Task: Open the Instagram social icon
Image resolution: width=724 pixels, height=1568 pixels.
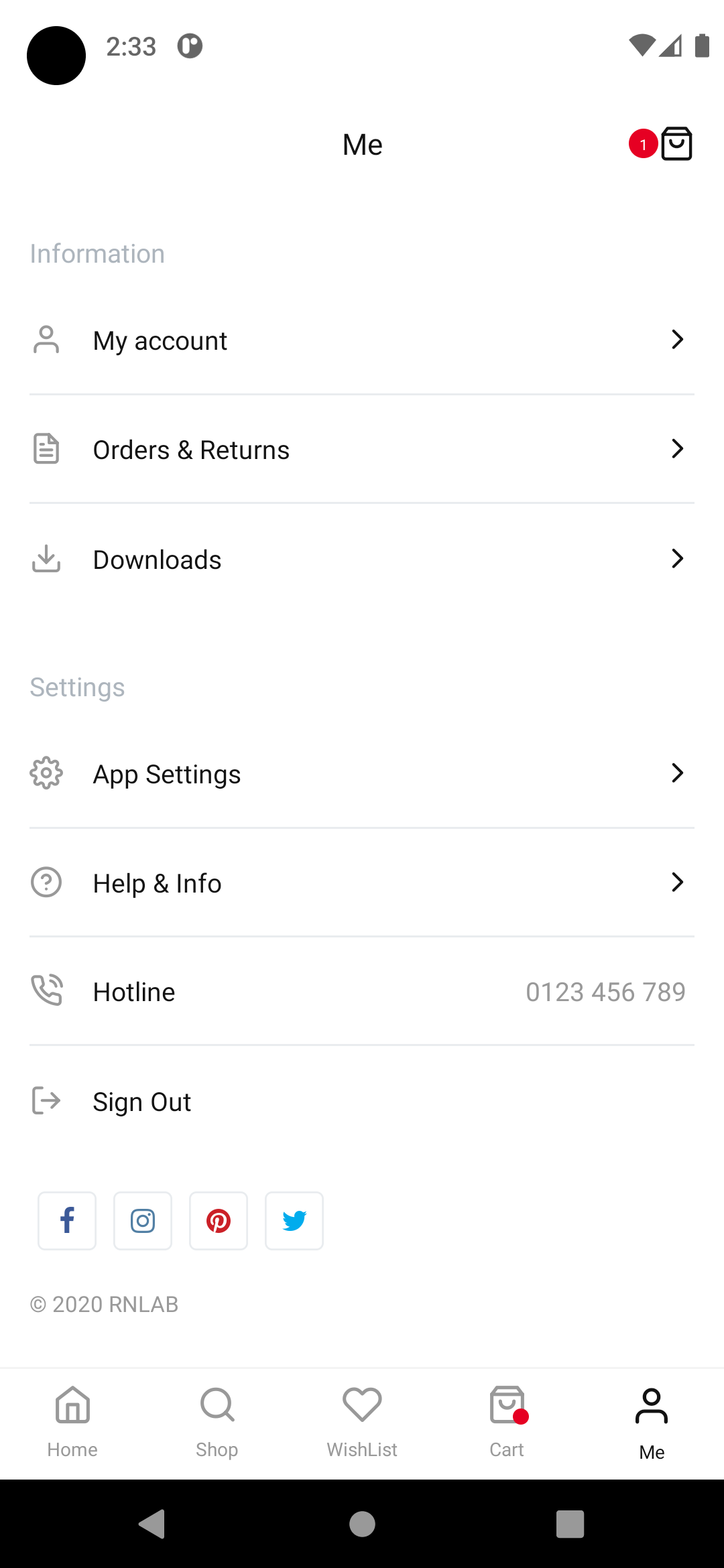Action: pos(143,1220)
